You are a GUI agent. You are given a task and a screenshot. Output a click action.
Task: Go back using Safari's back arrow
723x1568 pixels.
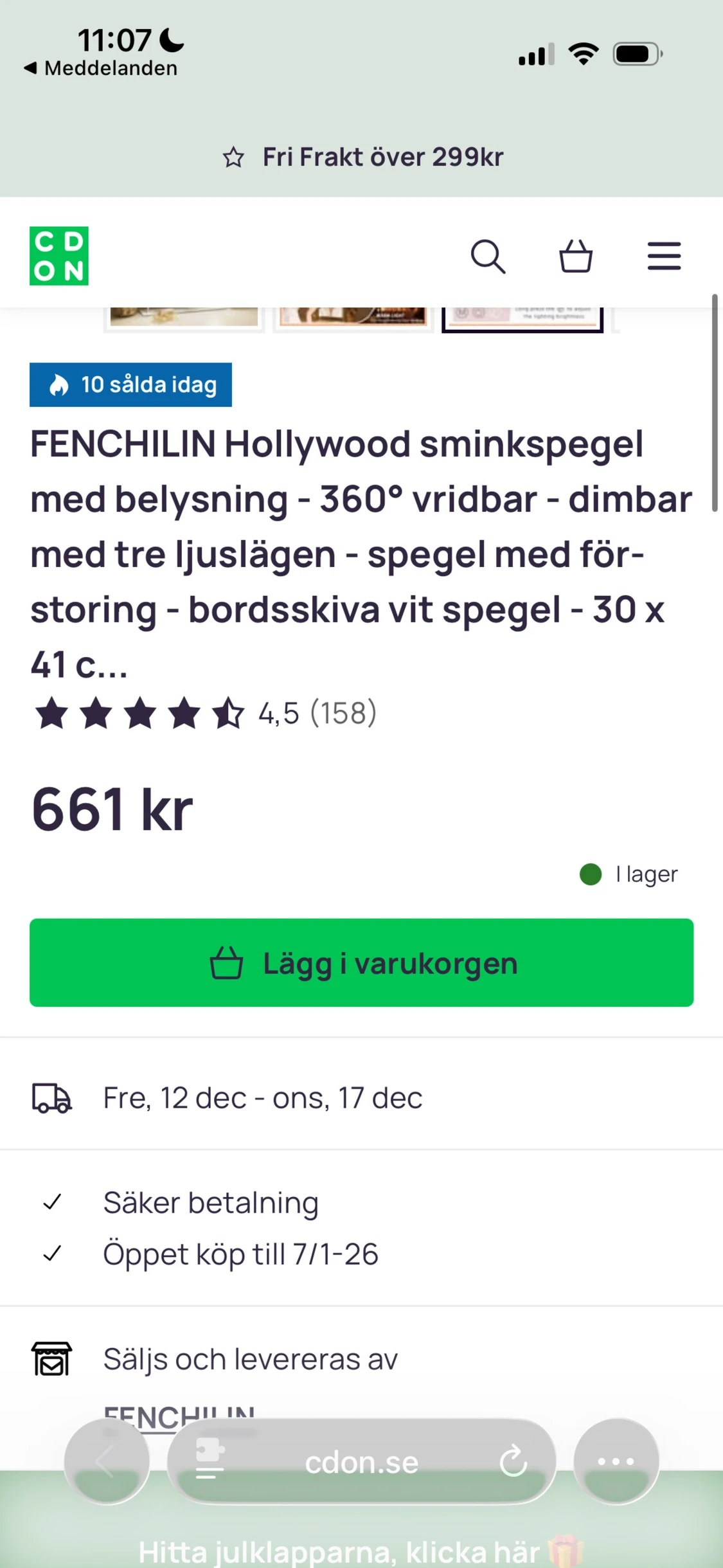pos(107,1462)
